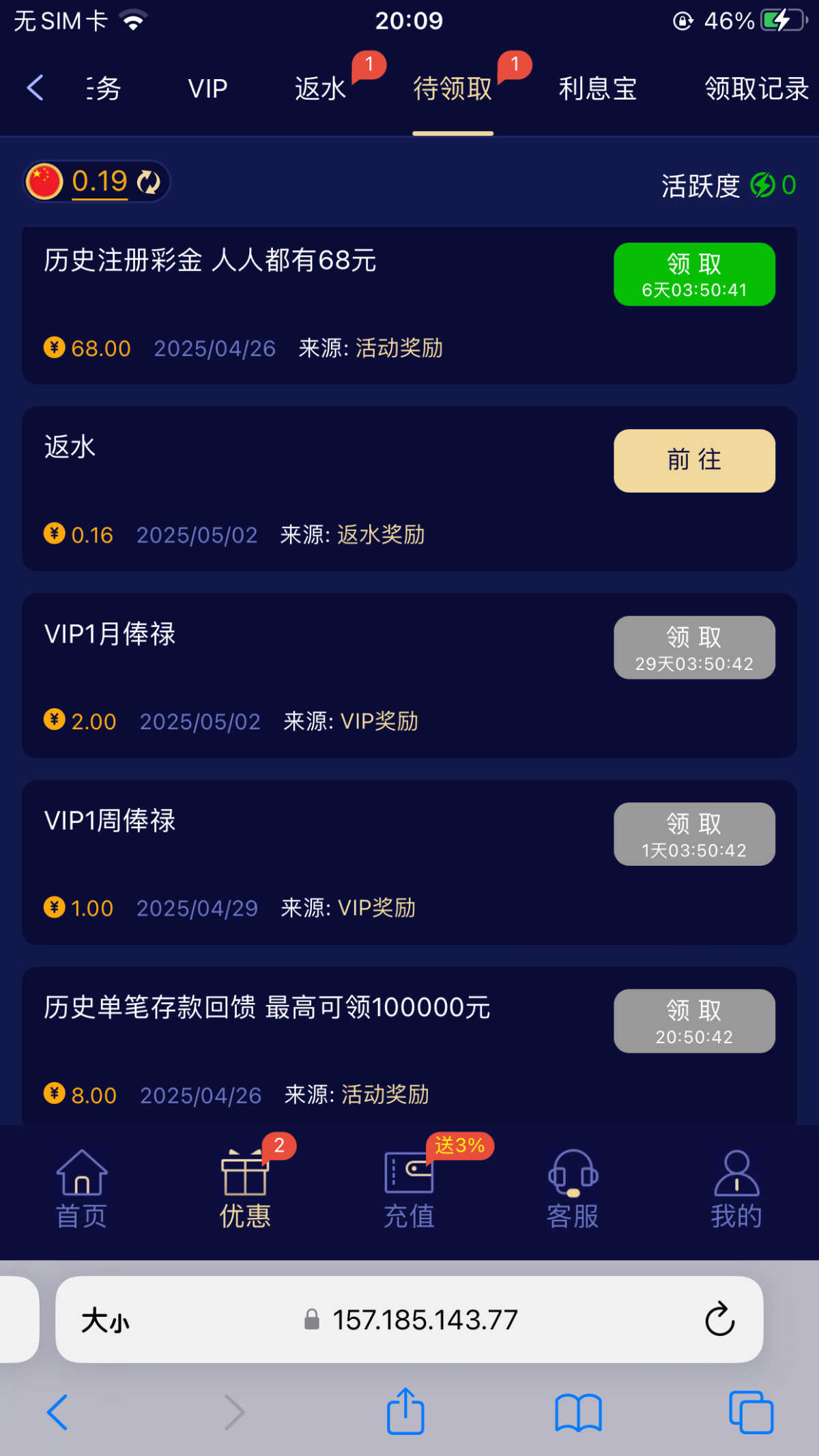
Task: Open the 返水 tab
Action: pos(320,89)
